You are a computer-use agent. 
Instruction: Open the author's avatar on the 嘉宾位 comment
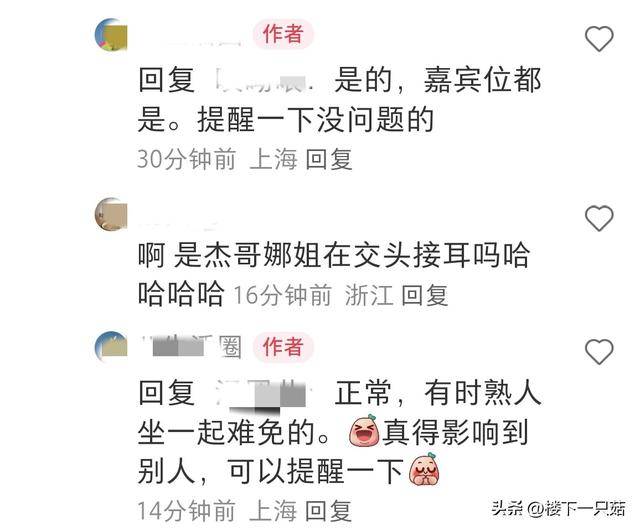(x=111, y=35)
